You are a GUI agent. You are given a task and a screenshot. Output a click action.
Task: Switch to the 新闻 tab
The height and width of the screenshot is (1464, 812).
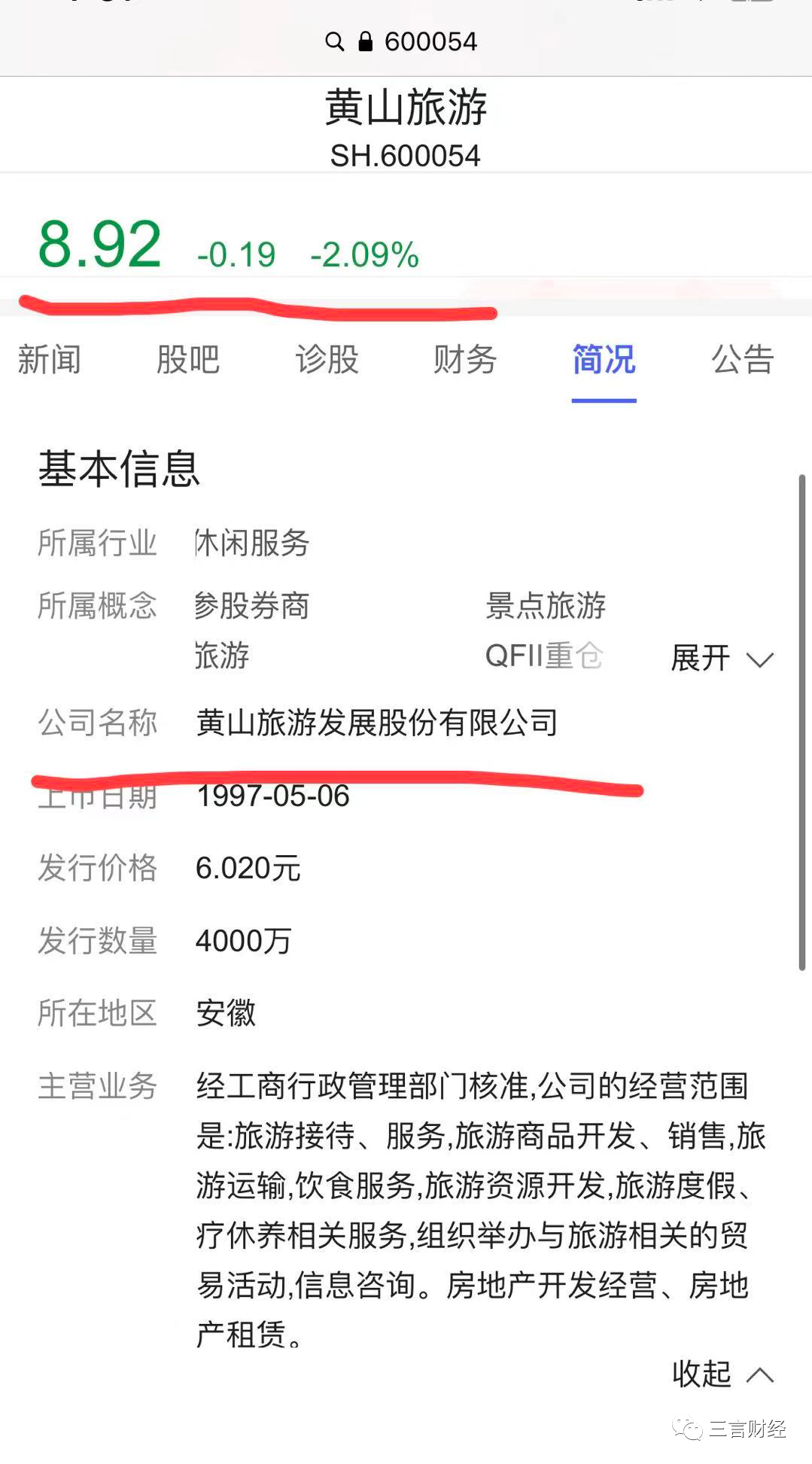(50, 360)
